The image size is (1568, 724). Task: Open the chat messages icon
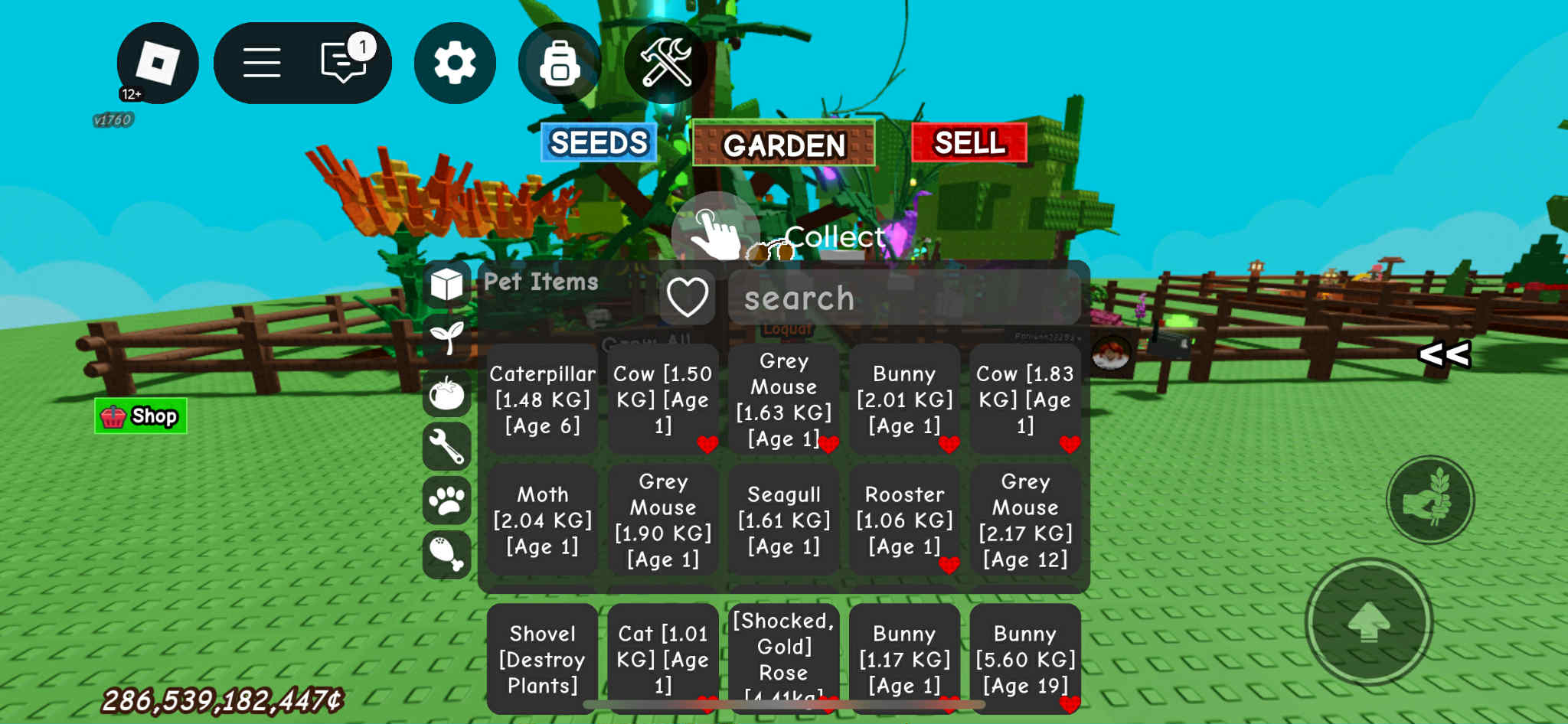click(344, 63)
